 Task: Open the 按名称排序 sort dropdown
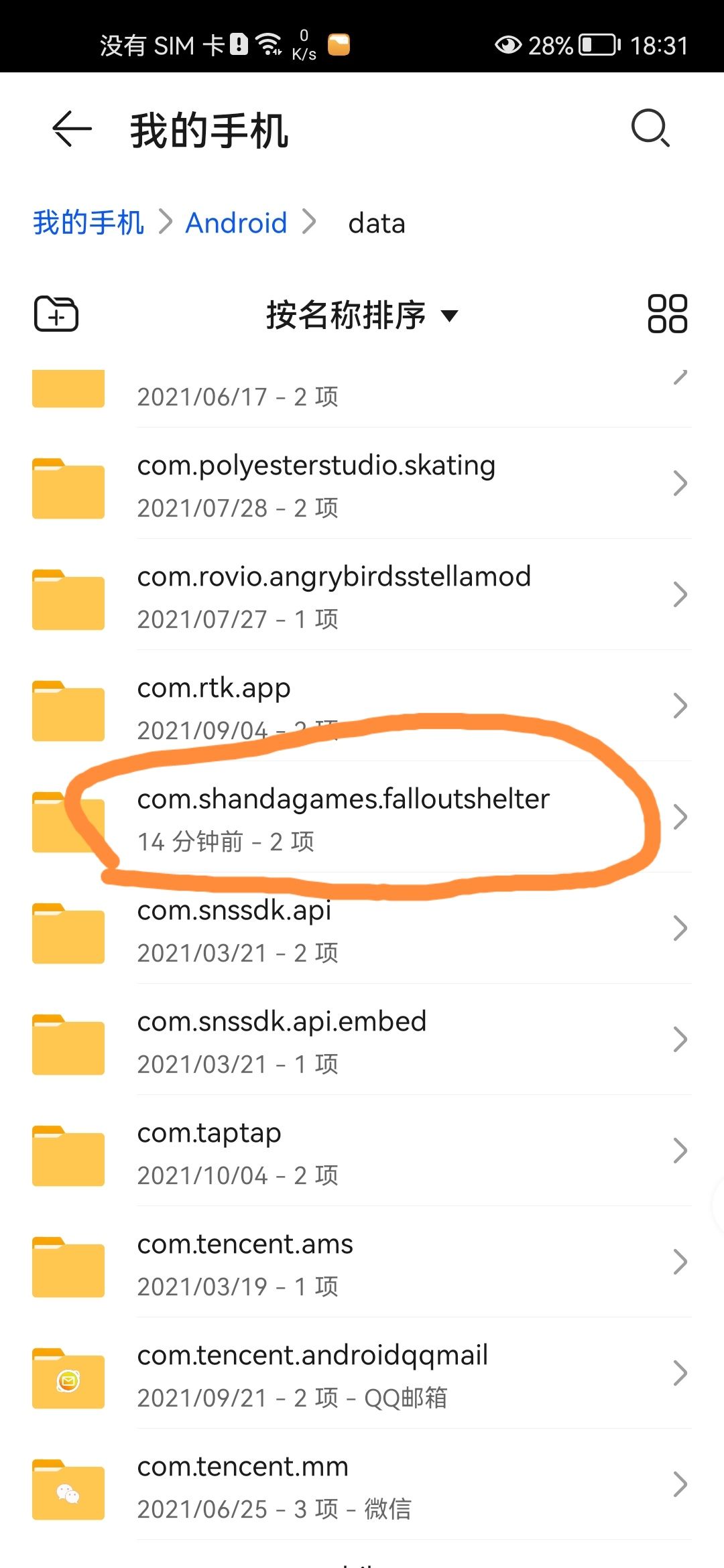click(359, 315)
